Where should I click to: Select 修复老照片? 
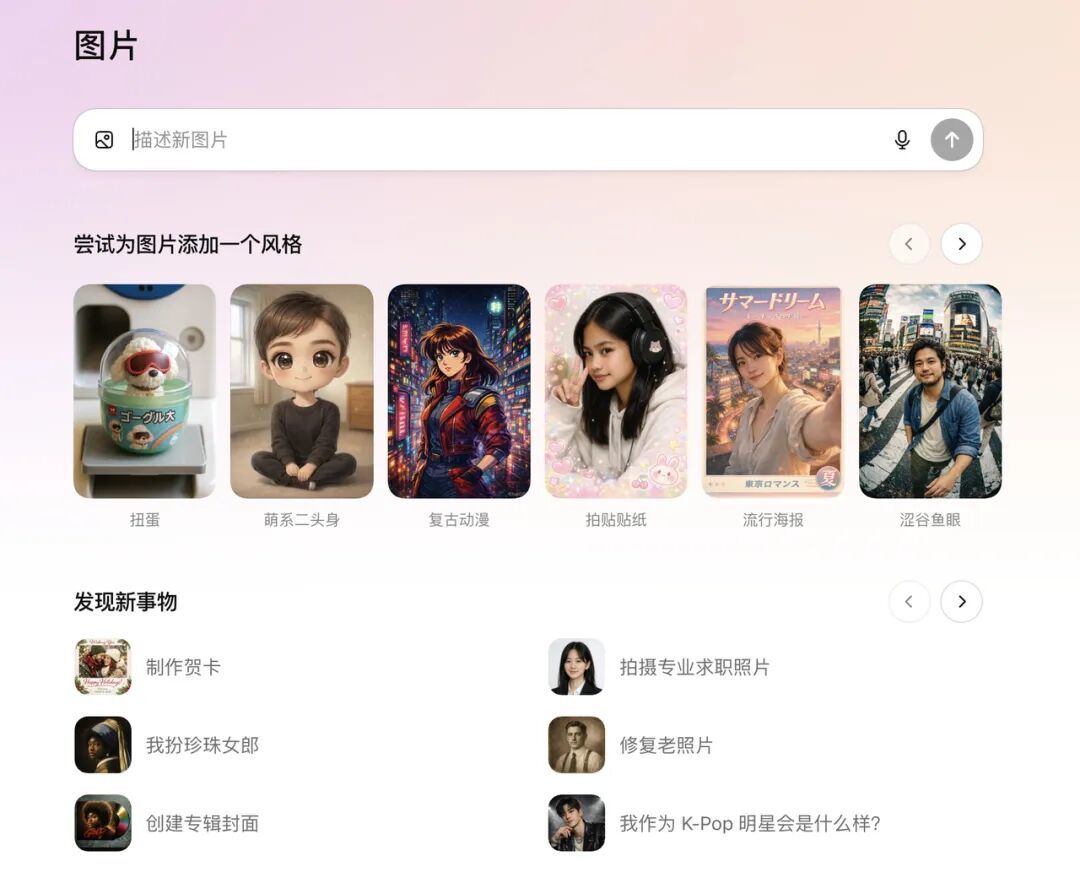666,745
